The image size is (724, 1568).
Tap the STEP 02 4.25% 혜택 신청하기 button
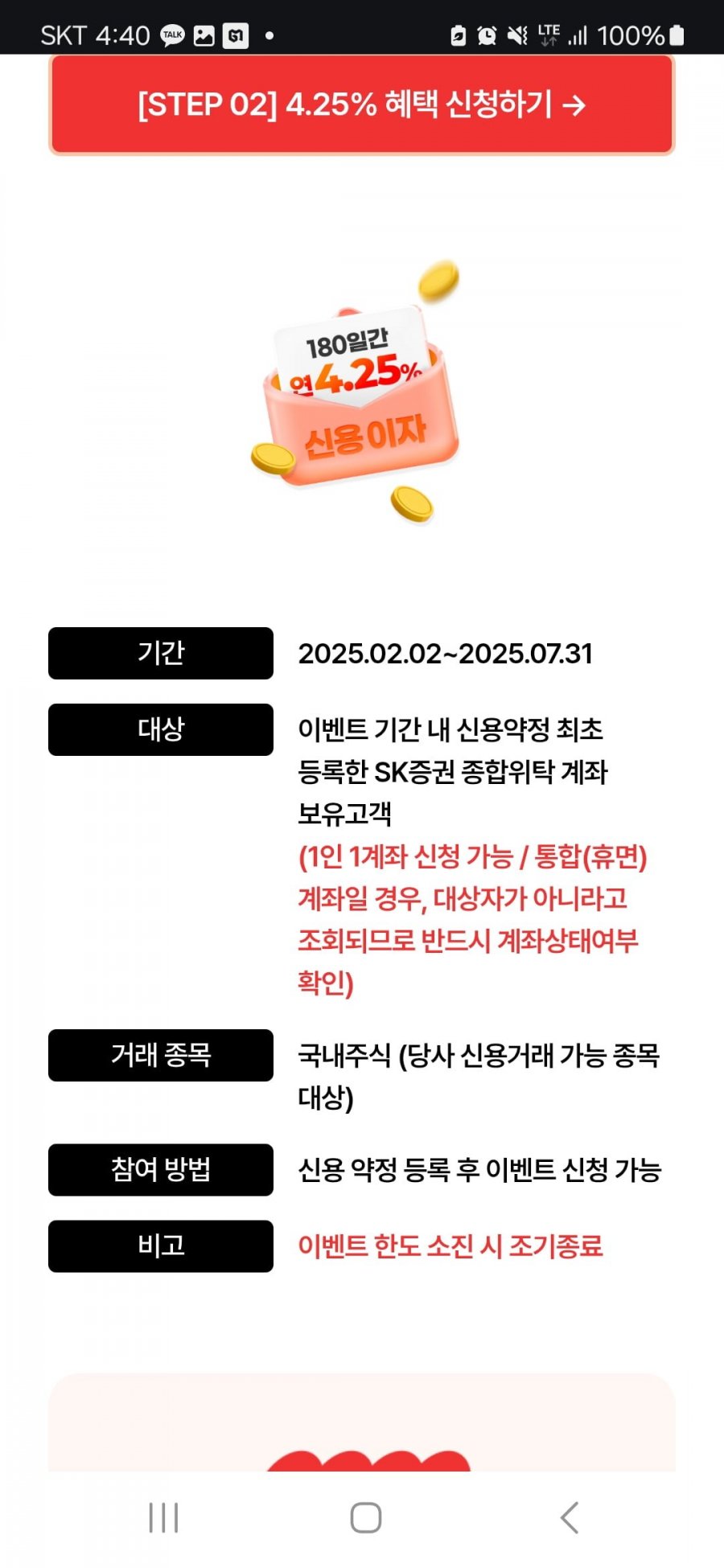(x=361, y=105)
